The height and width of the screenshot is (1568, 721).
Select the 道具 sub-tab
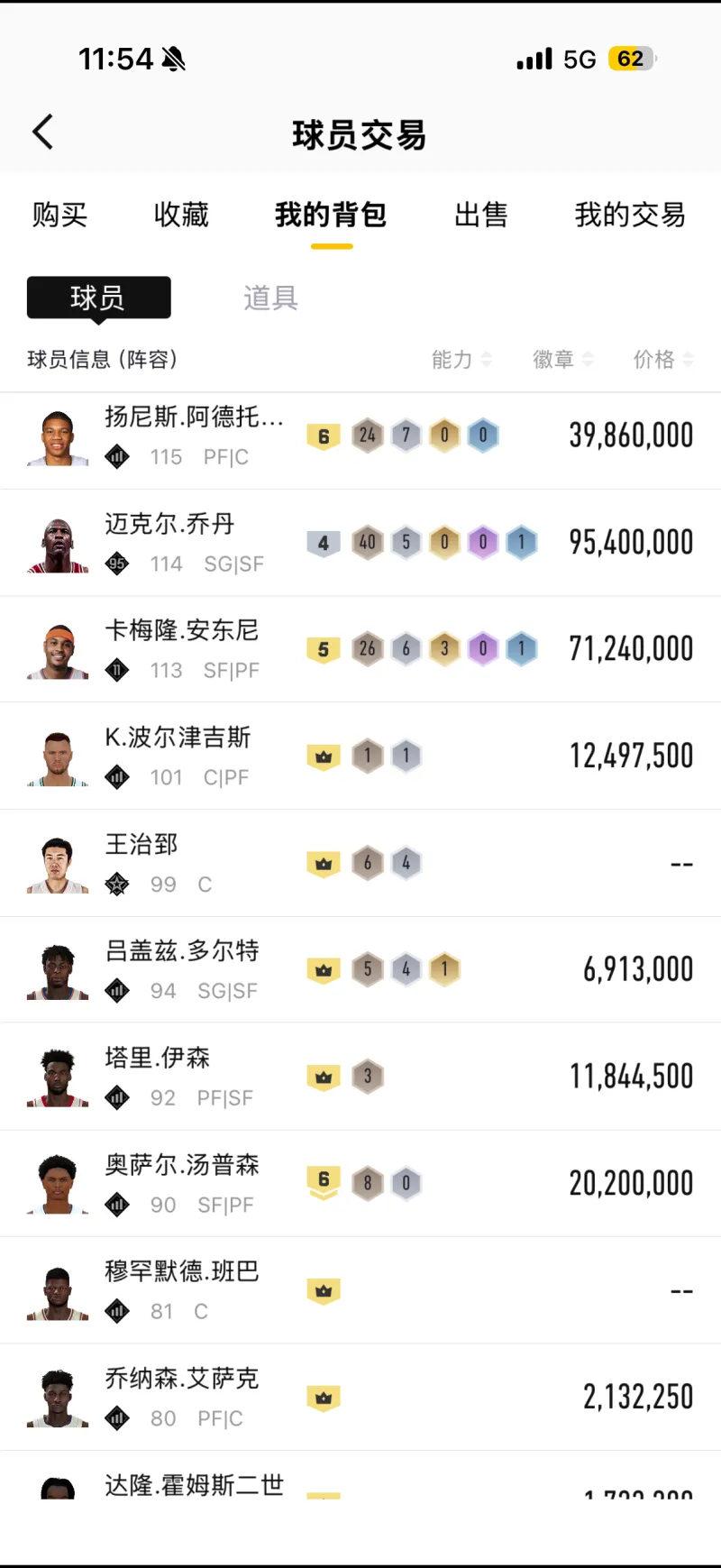pos(270,298)
